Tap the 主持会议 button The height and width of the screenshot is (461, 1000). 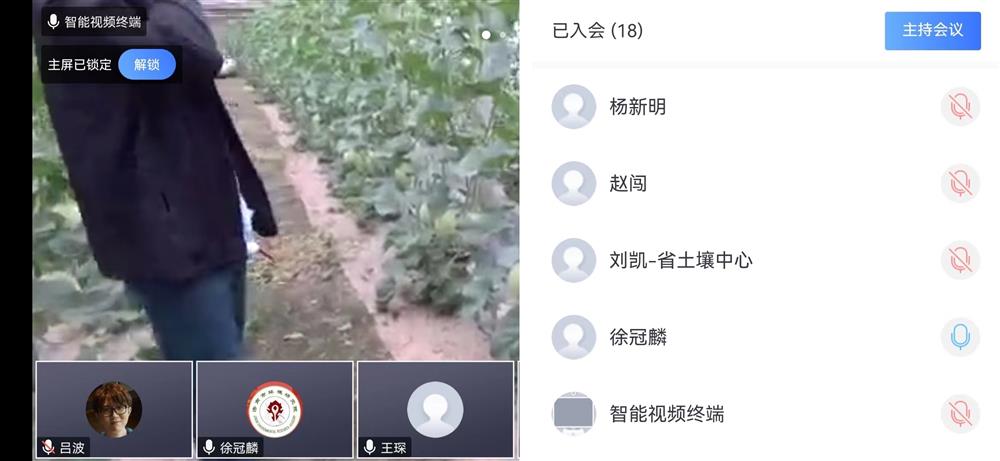point(932,31)
